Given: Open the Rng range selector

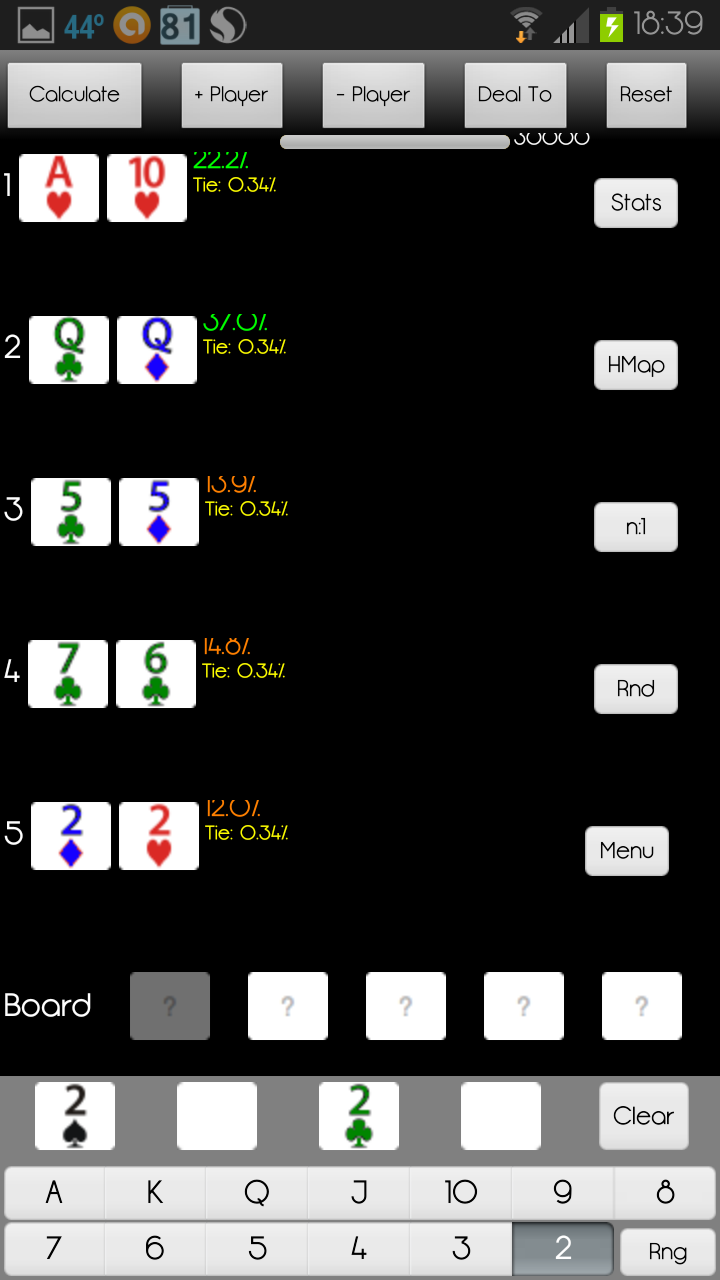Looking at the screenshot, I should click(667, 1251).
